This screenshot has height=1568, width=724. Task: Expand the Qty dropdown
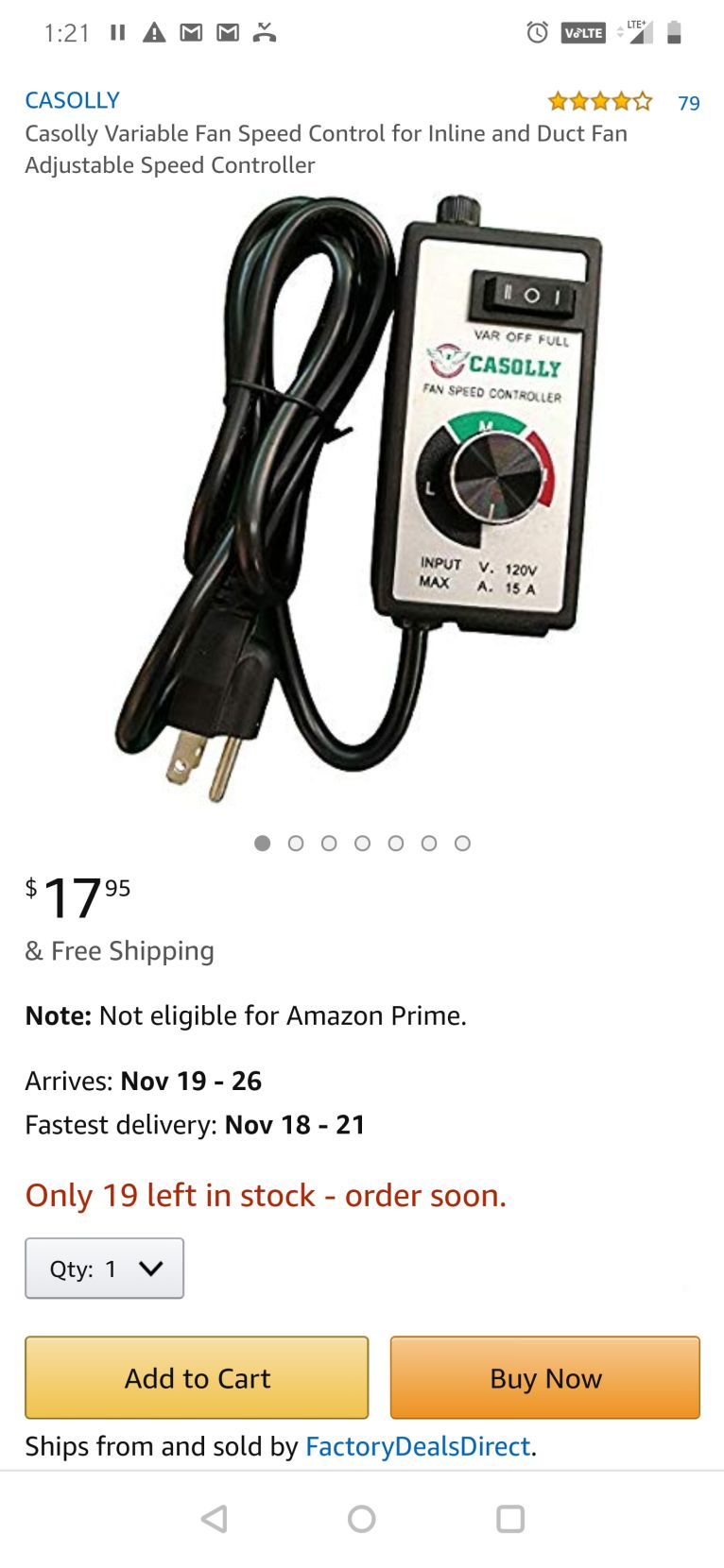click(104, 1269)
